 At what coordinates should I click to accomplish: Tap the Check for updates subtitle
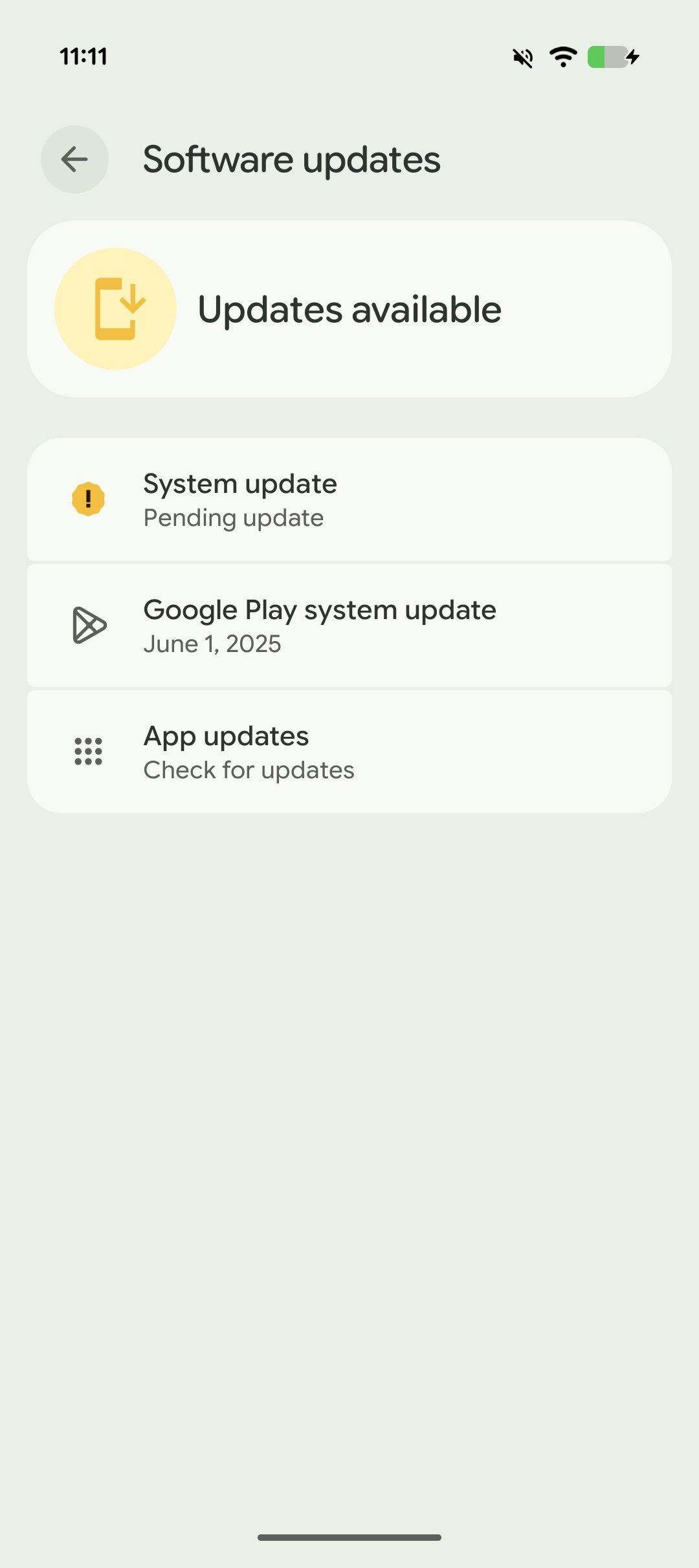[x=249, y=770]
